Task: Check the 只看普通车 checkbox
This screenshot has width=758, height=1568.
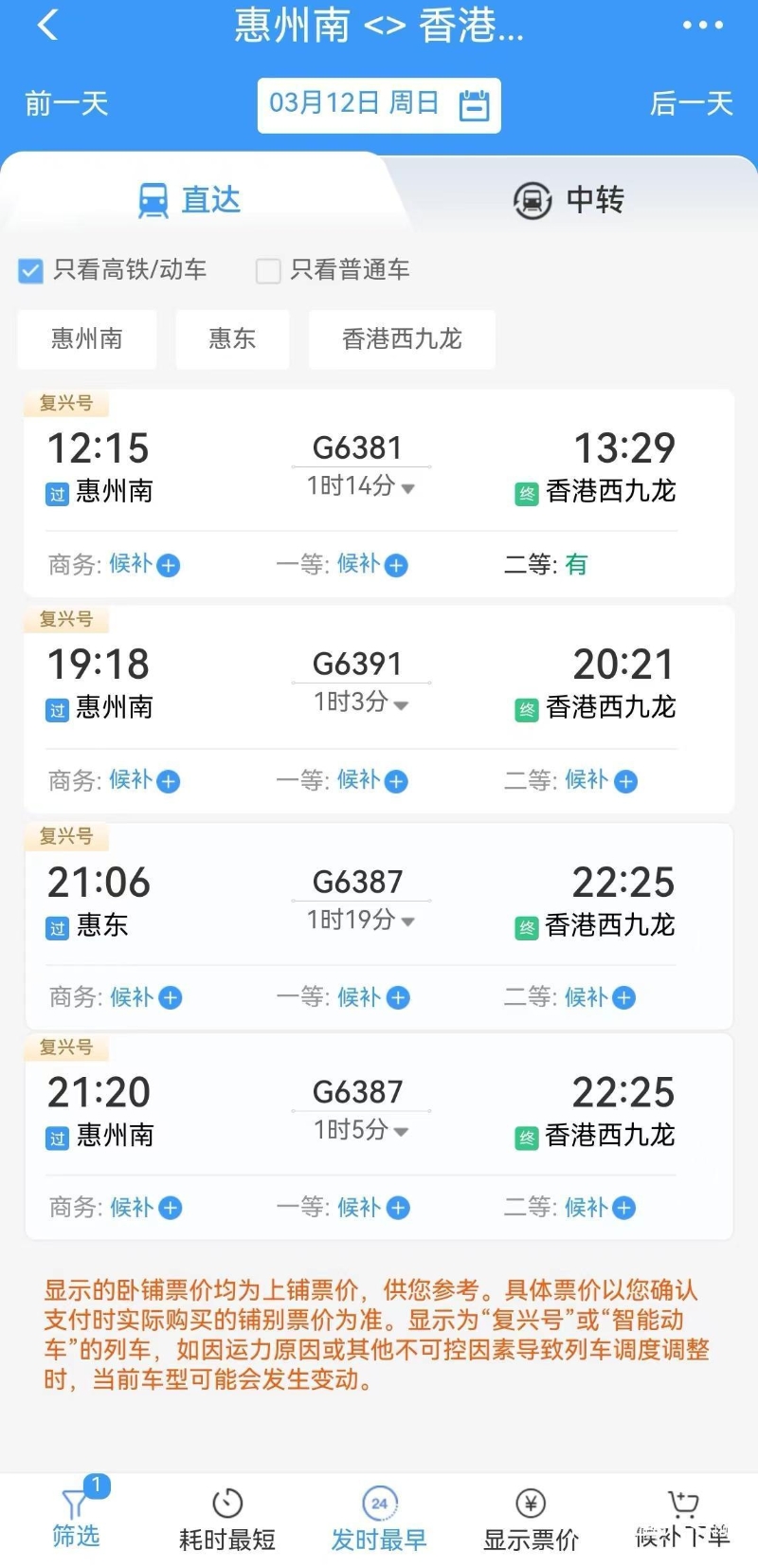Action: (269, 270)
